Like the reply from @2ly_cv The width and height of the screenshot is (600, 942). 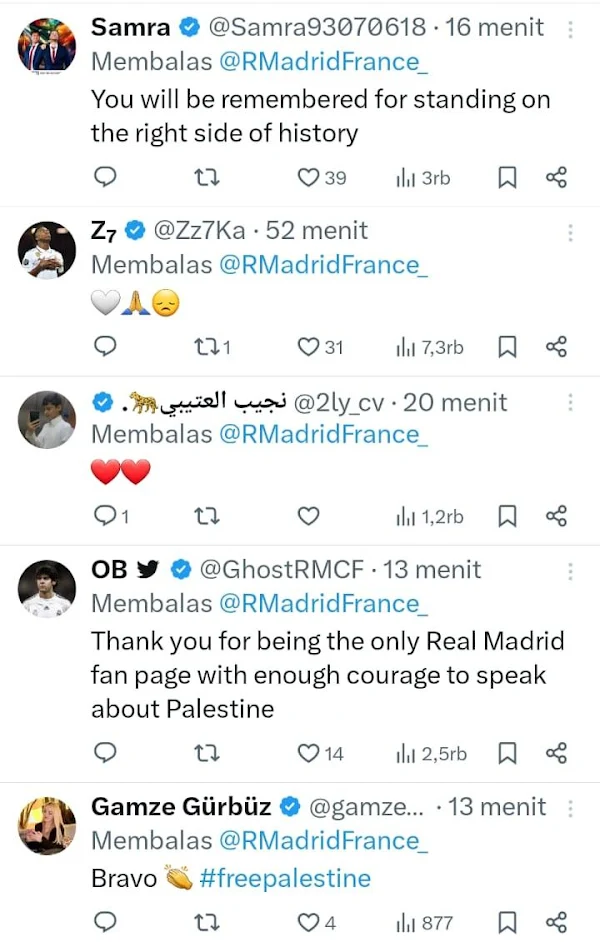(309, 516)
